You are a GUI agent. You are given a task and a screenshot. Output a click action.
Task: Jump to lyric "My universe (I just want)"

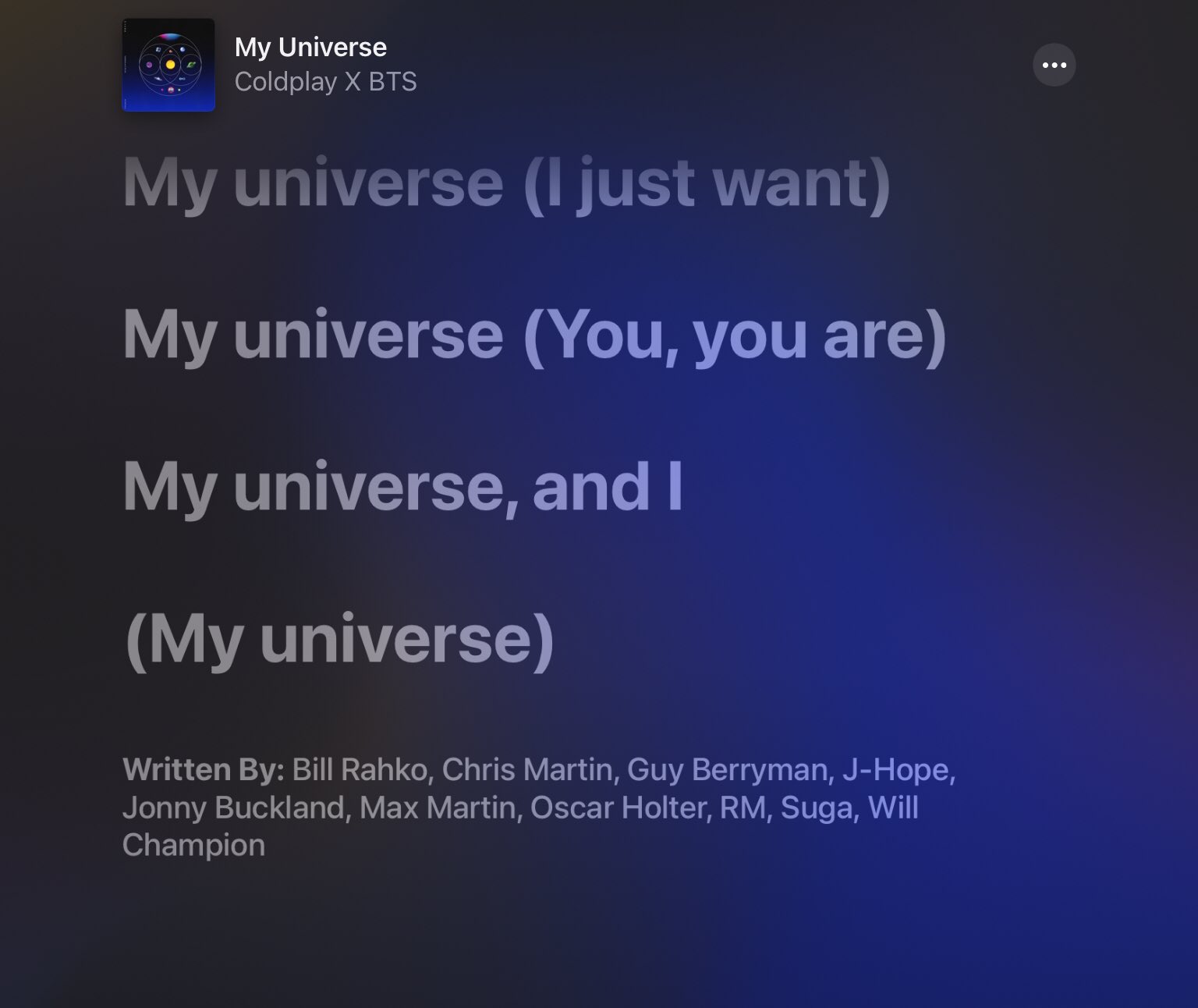(507, 184)
